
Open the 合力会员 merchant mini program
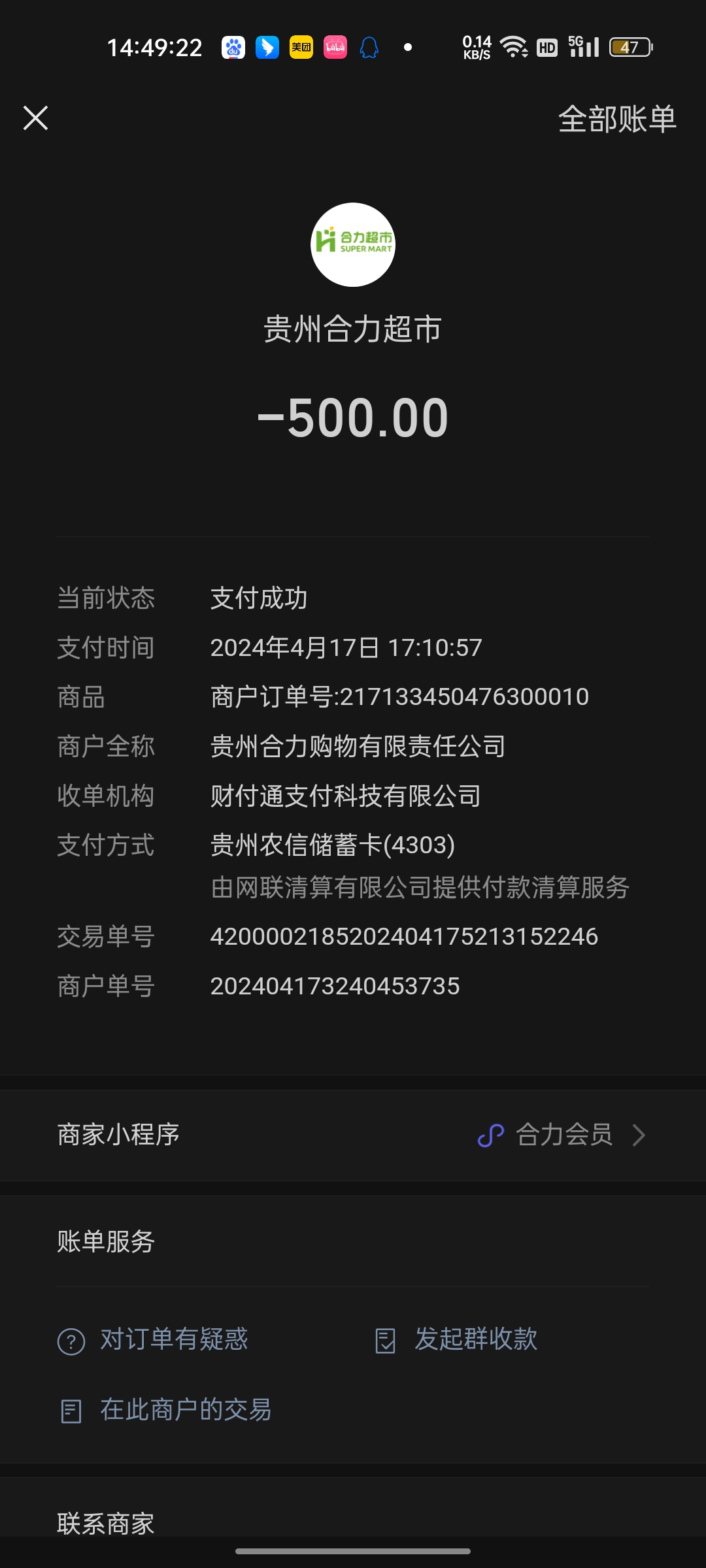(562, 1135)
